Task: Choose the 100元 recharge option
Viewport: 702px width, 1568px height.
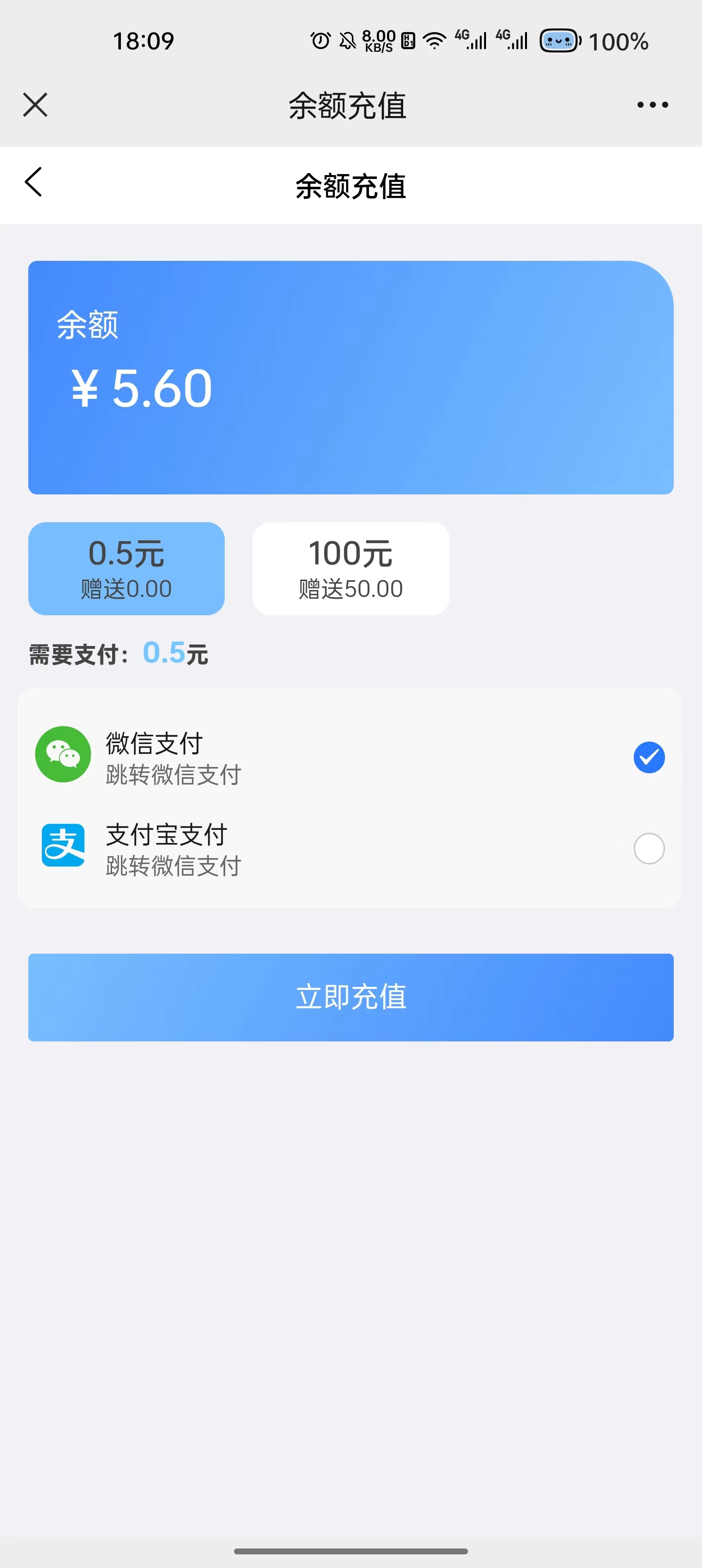Action: [x=351, y=568]
